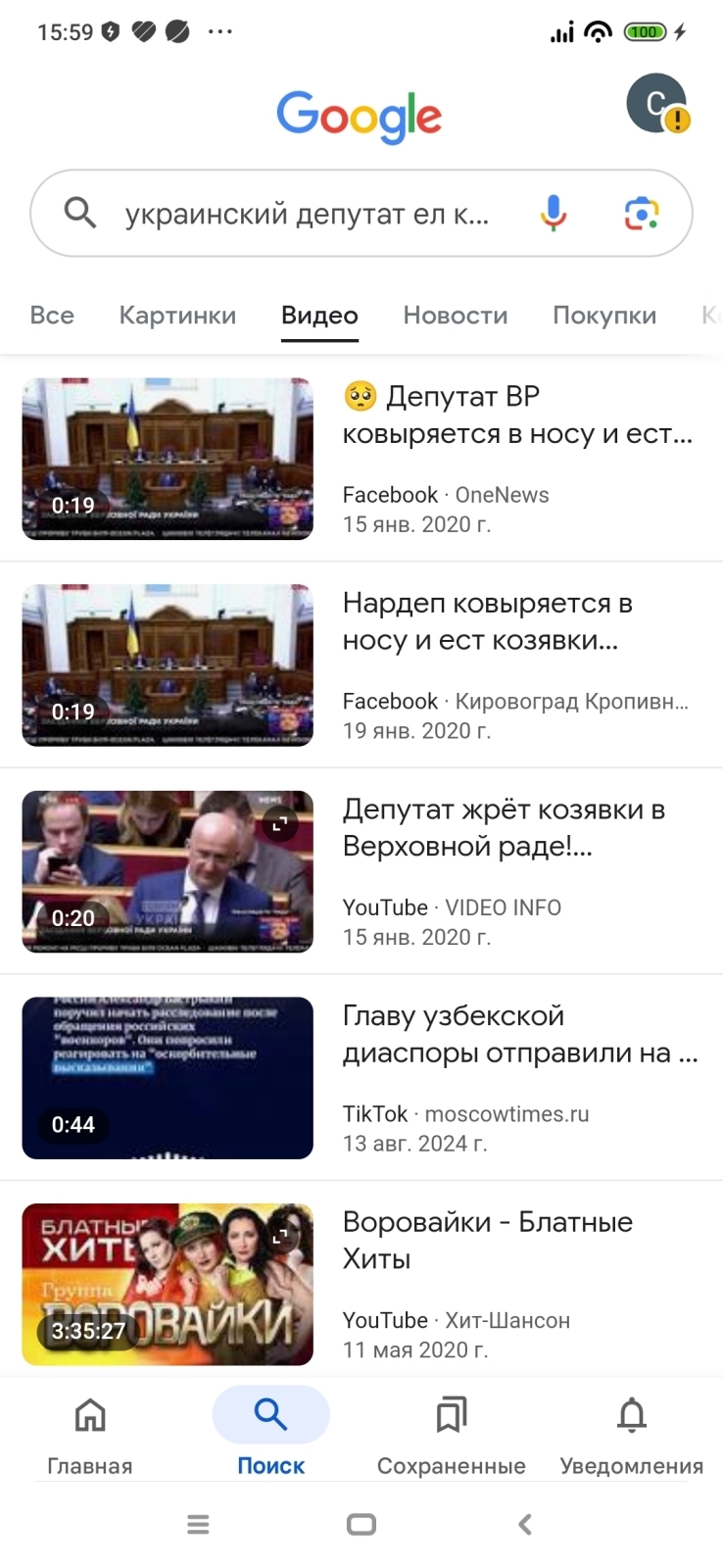Tap the system home button
The height and width of the screenshot is (1568, 723).
coord(361,1524)
